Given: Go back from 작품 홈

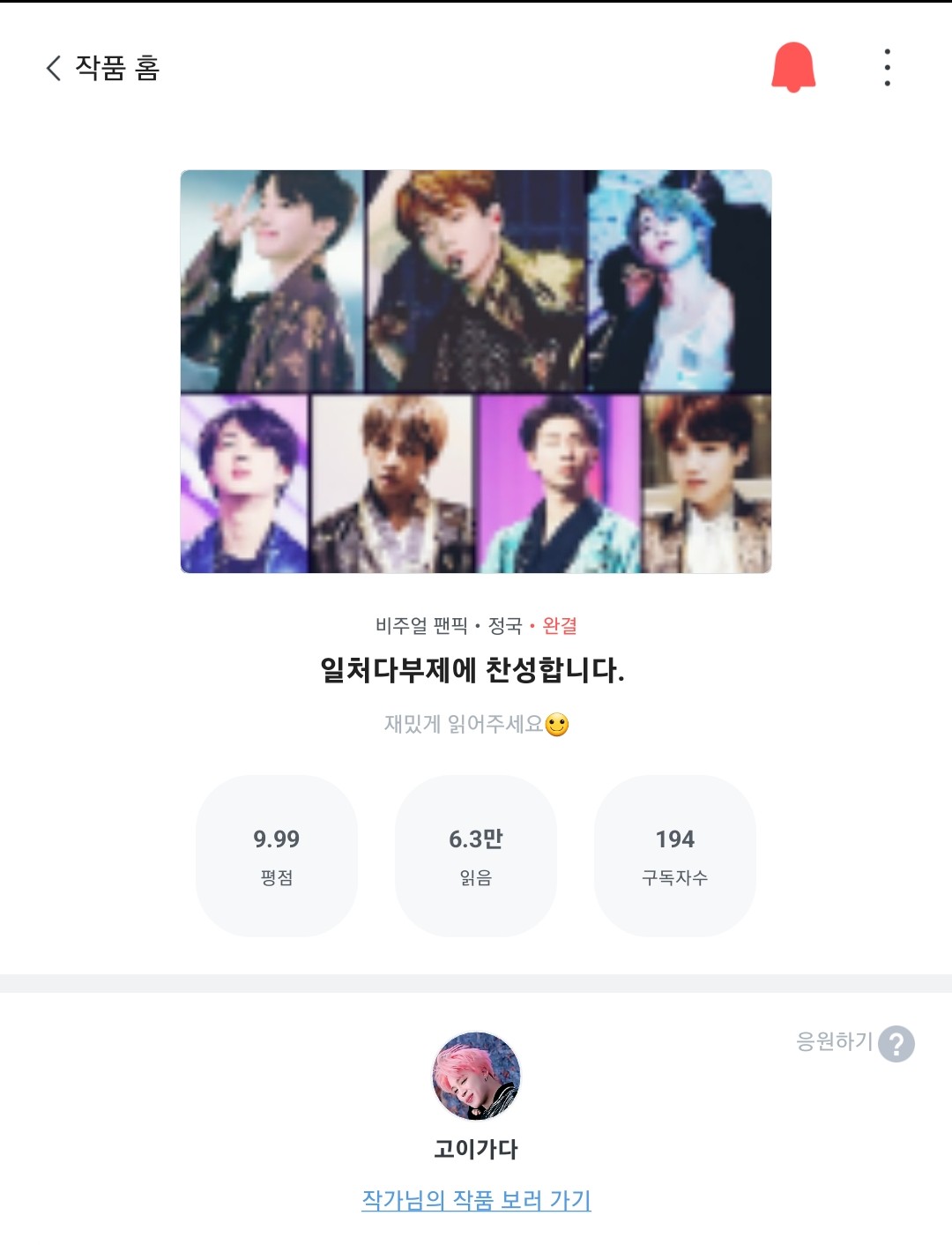Looking at the screenshot, I should pos(55,68).
